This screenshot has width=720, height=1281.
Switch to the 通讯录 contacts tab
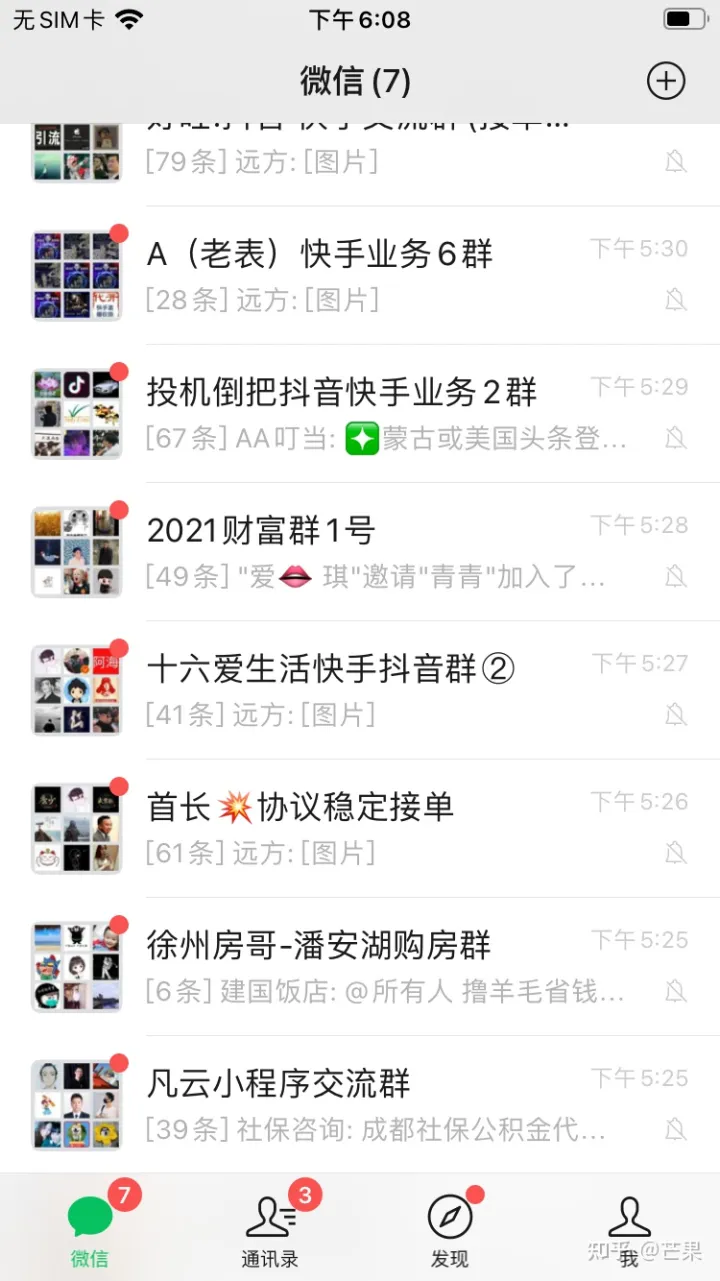coord(270,1228)
